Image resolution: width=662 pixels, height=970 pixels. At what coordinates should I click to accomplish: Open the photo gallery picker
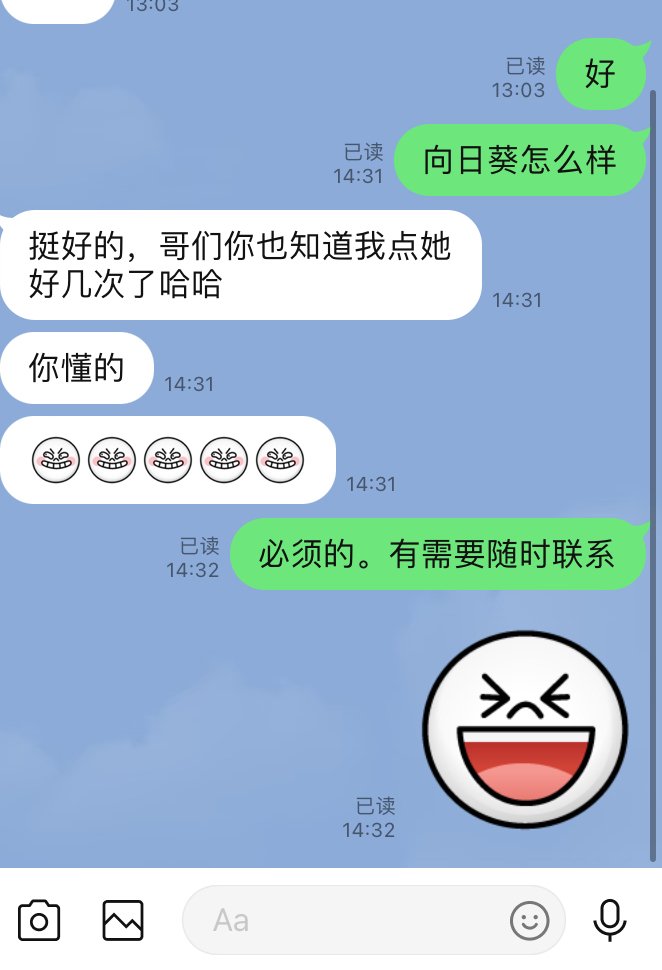click(122, 919)
